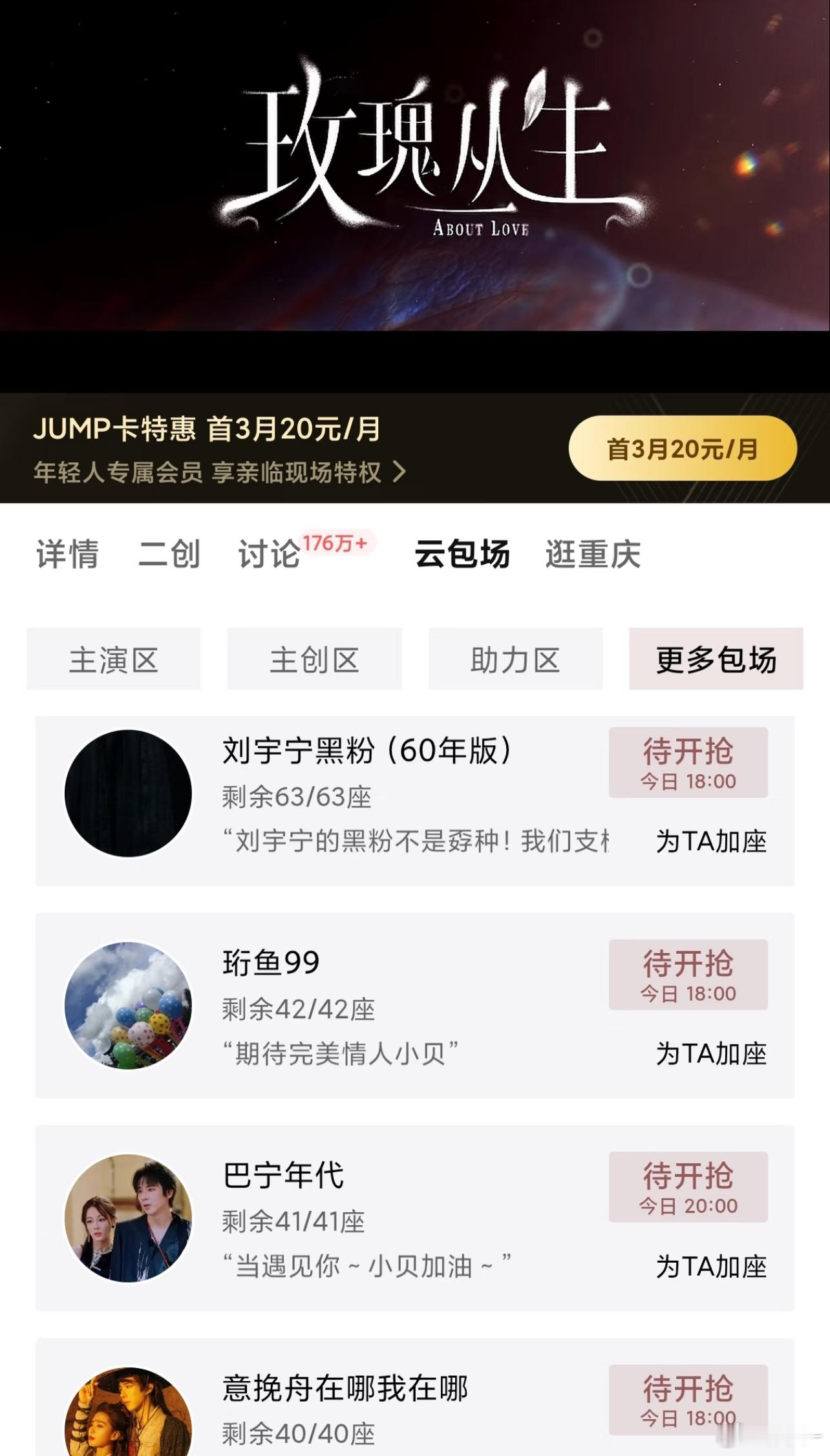Select the 助力区 filter
The width and height of the screenshot is (830, 1456).
click(x=514, y=659)
